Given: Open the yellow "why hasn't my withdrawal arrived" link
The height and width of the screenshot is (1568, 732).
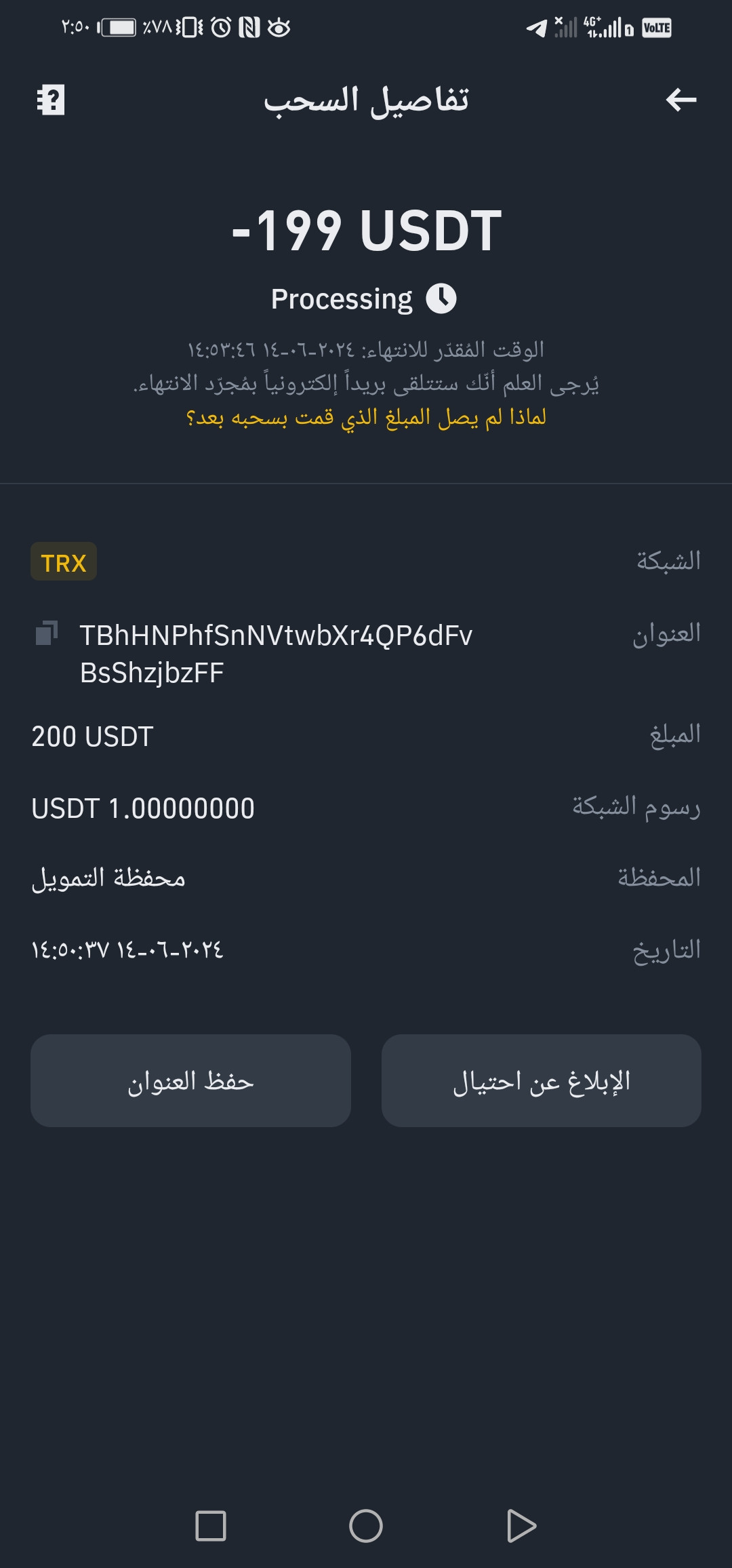Looking at the screenshot, I should click(366, 417).
